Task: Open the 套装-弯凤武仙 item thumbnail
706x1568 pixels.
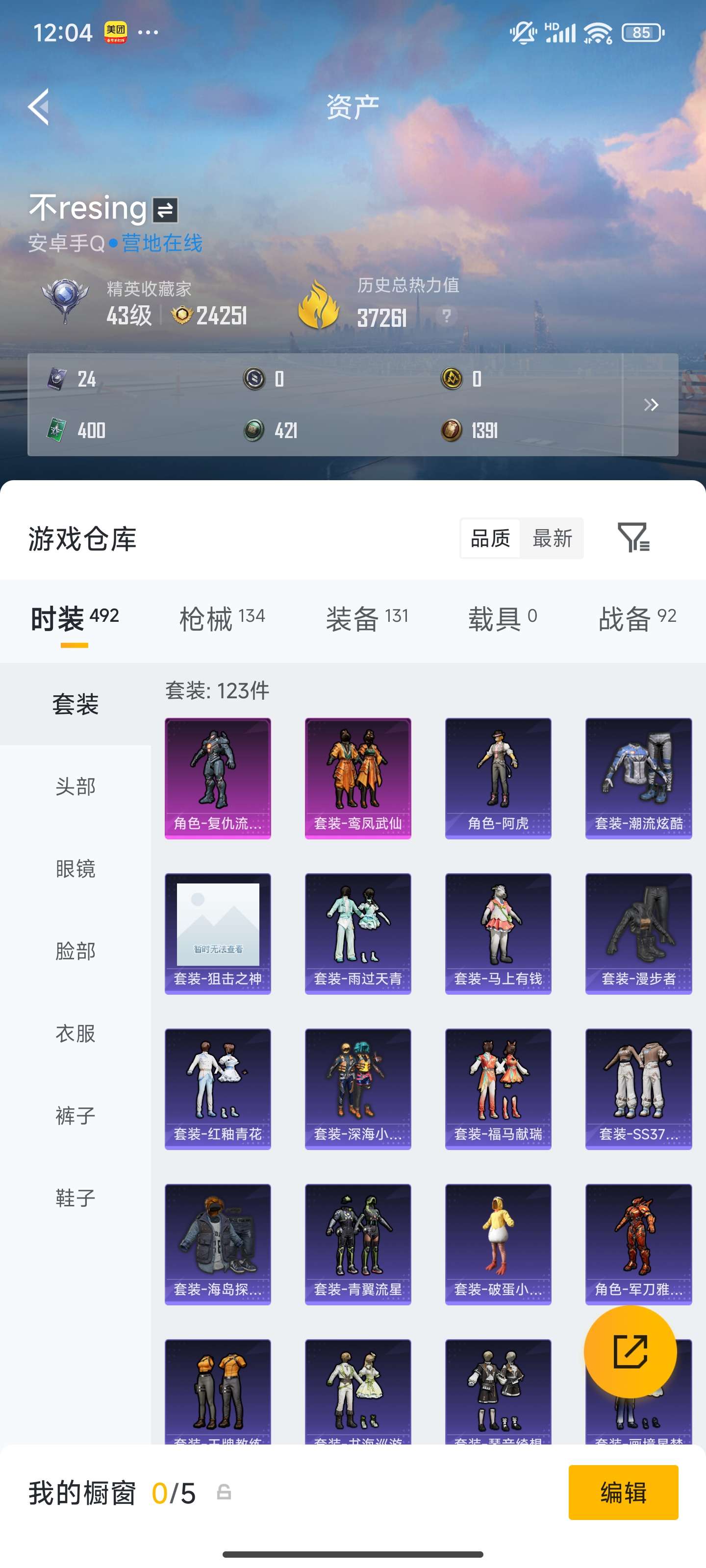Action: [x=357, y=777]
